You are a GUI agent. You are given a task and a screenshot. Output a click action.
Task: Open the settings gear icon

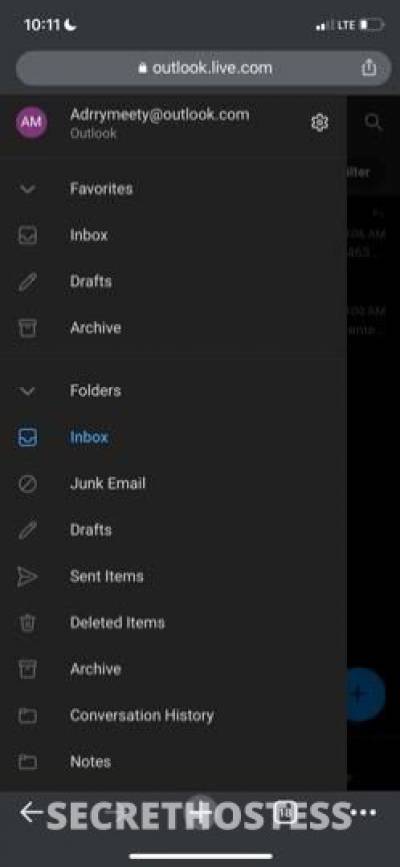pyautogui.click(x=320, y=123)
